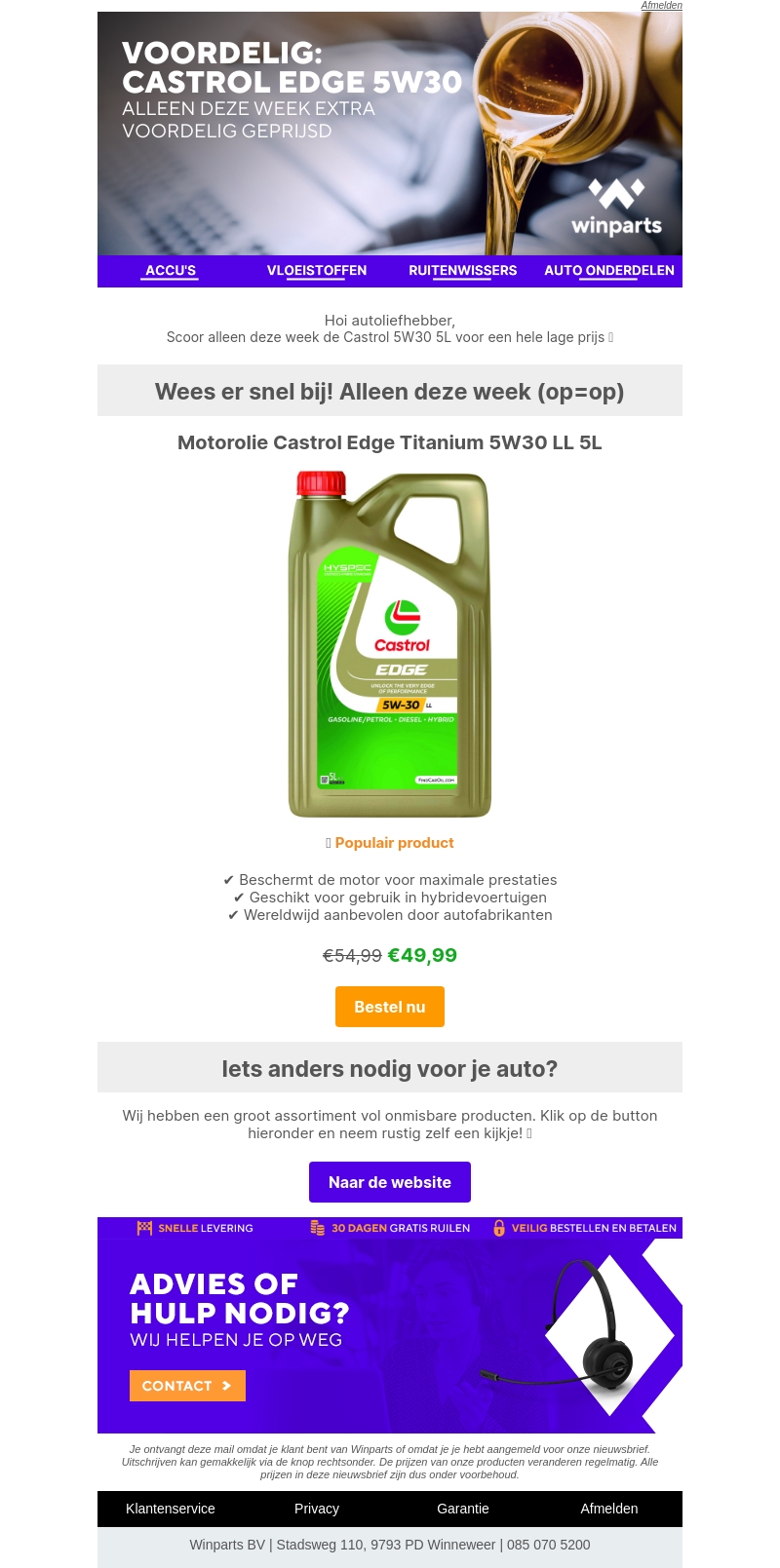Open Klantenservice in the footer
The image size is (780, 1568).
coord(171,1509)
